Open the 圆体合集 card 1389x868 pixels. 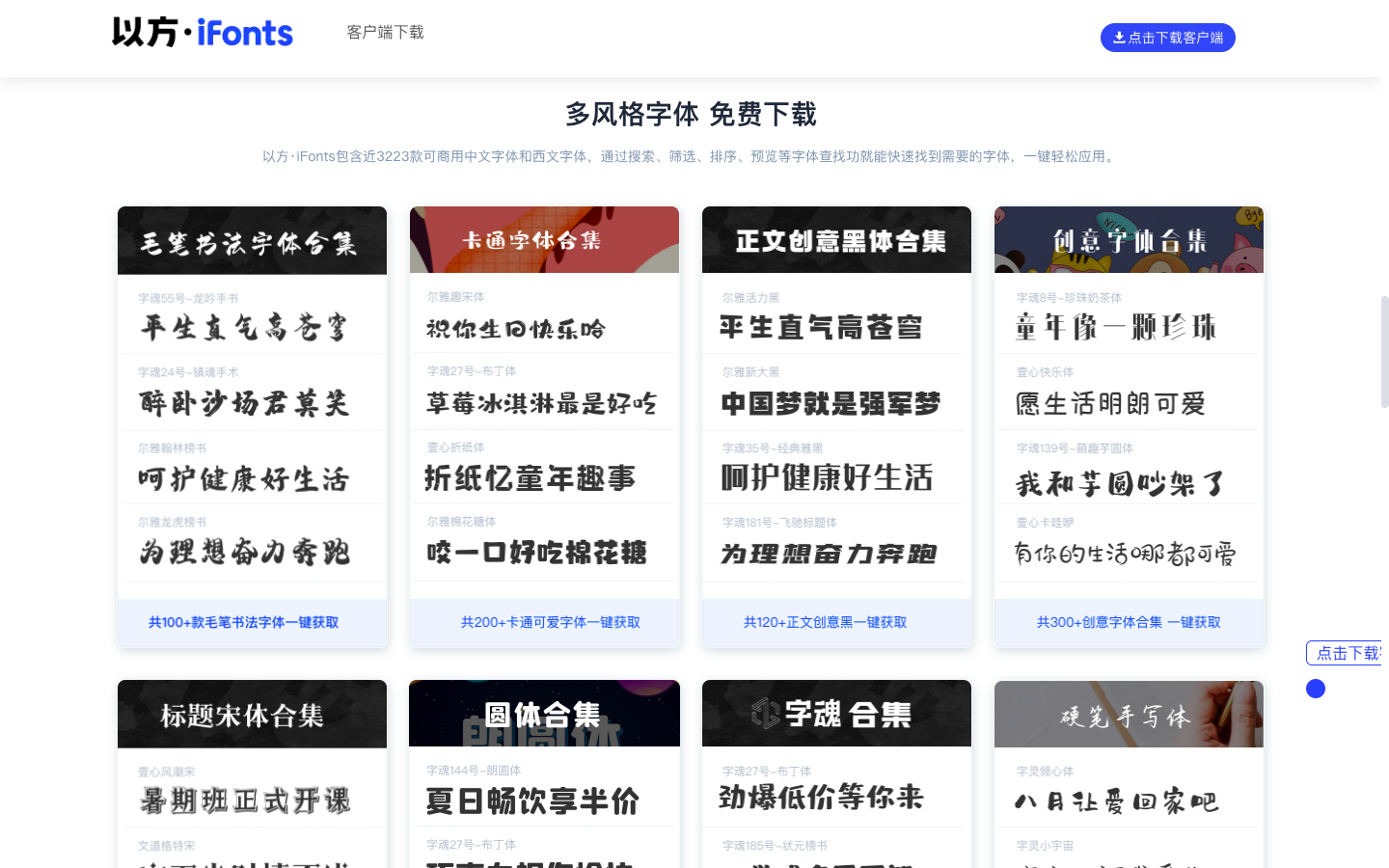tap(544, 714)
